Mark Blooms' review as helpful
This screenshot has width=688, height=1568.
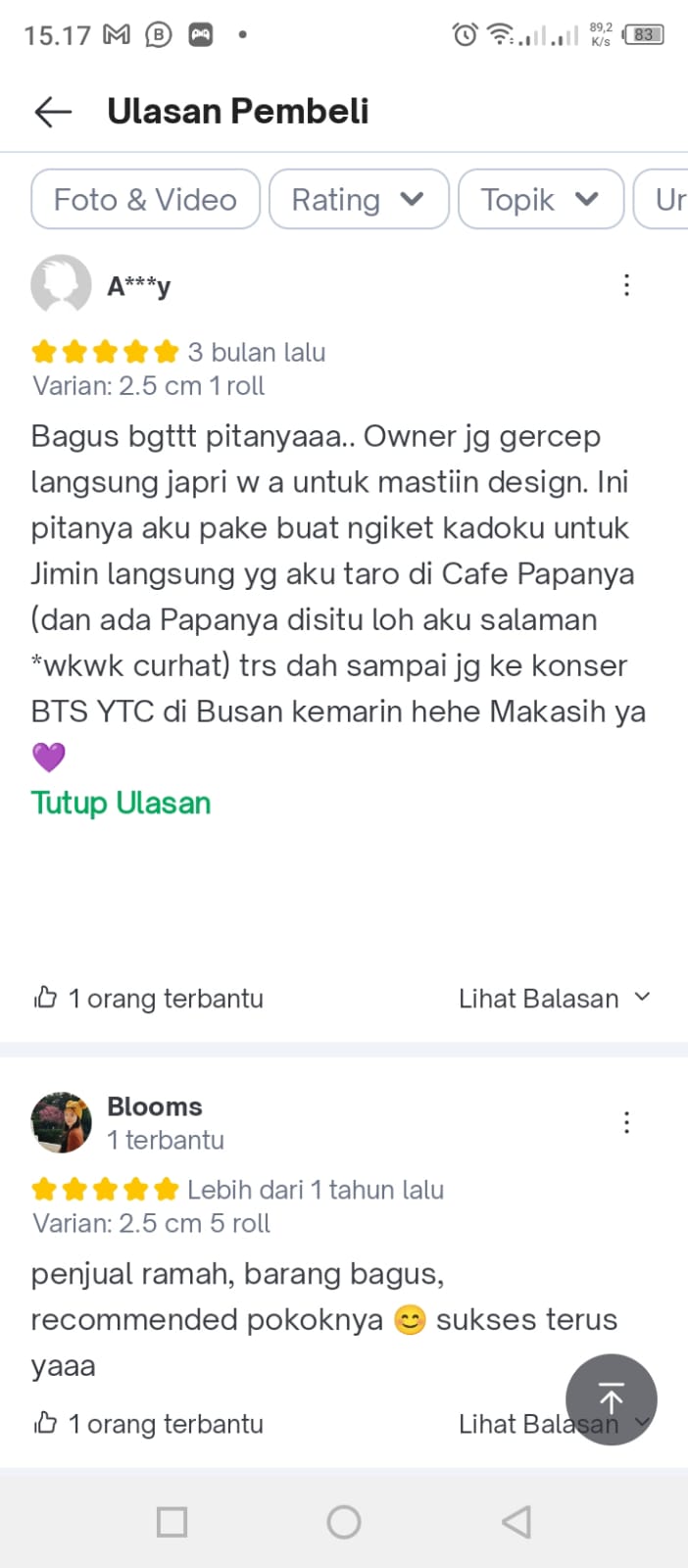click(x=46, y=1424)
